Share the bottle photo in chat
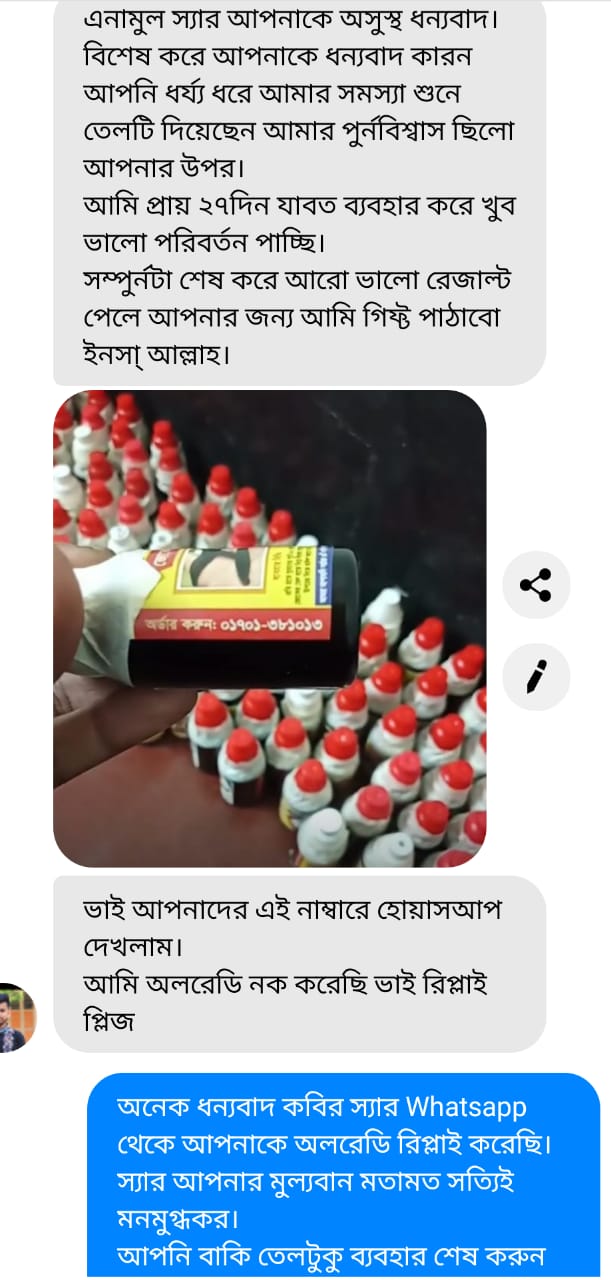This screenshot has height=1280, width=611. 536,585
